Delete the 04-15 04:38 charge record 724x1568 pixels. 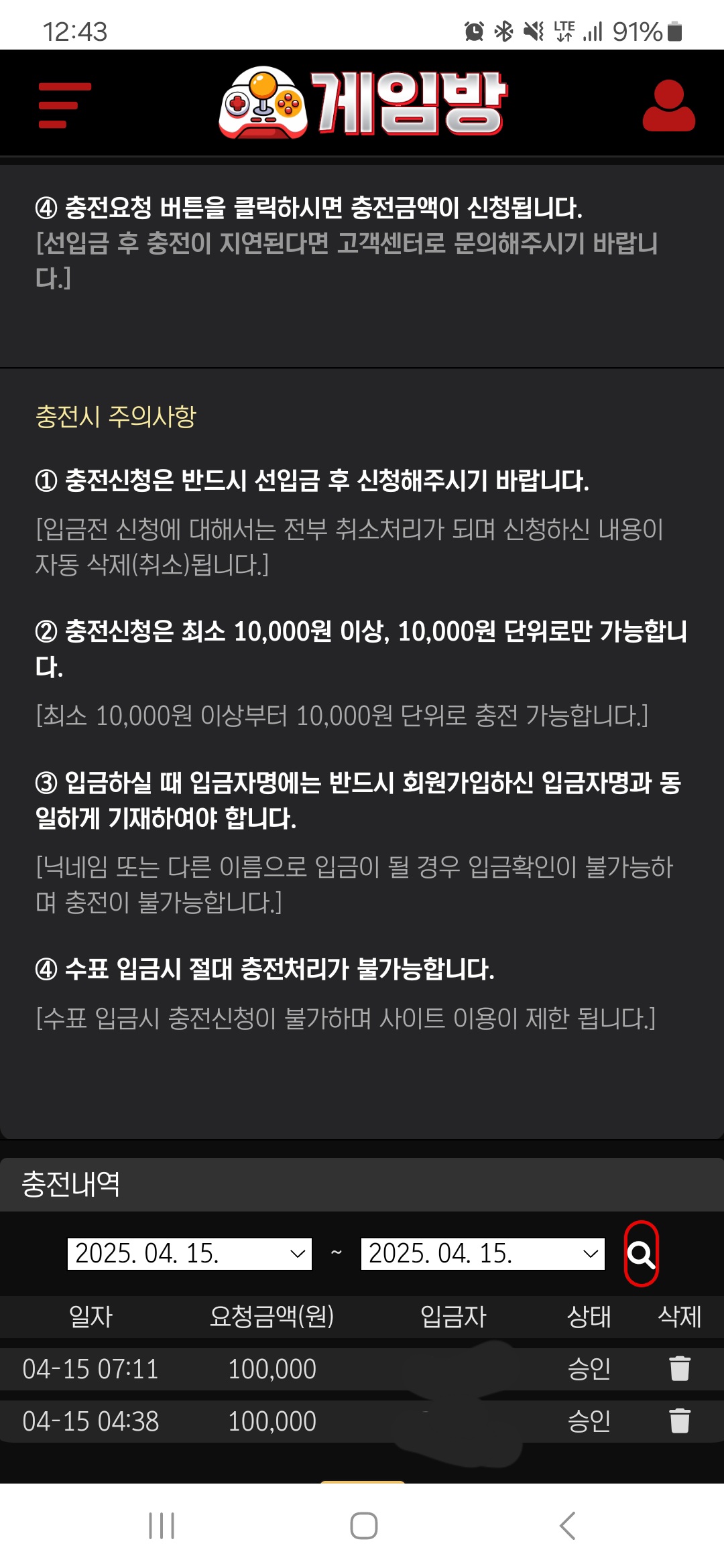679,1421
